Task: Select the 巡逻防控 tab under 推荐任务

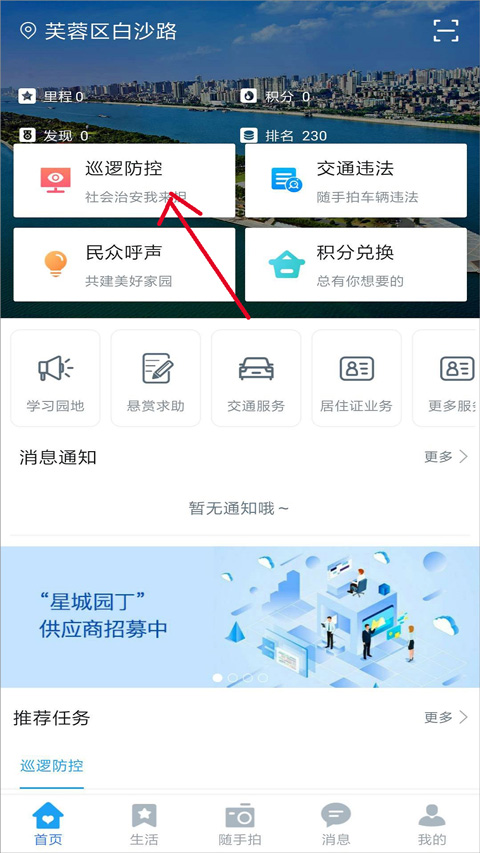Action: [x=52, y=766]
